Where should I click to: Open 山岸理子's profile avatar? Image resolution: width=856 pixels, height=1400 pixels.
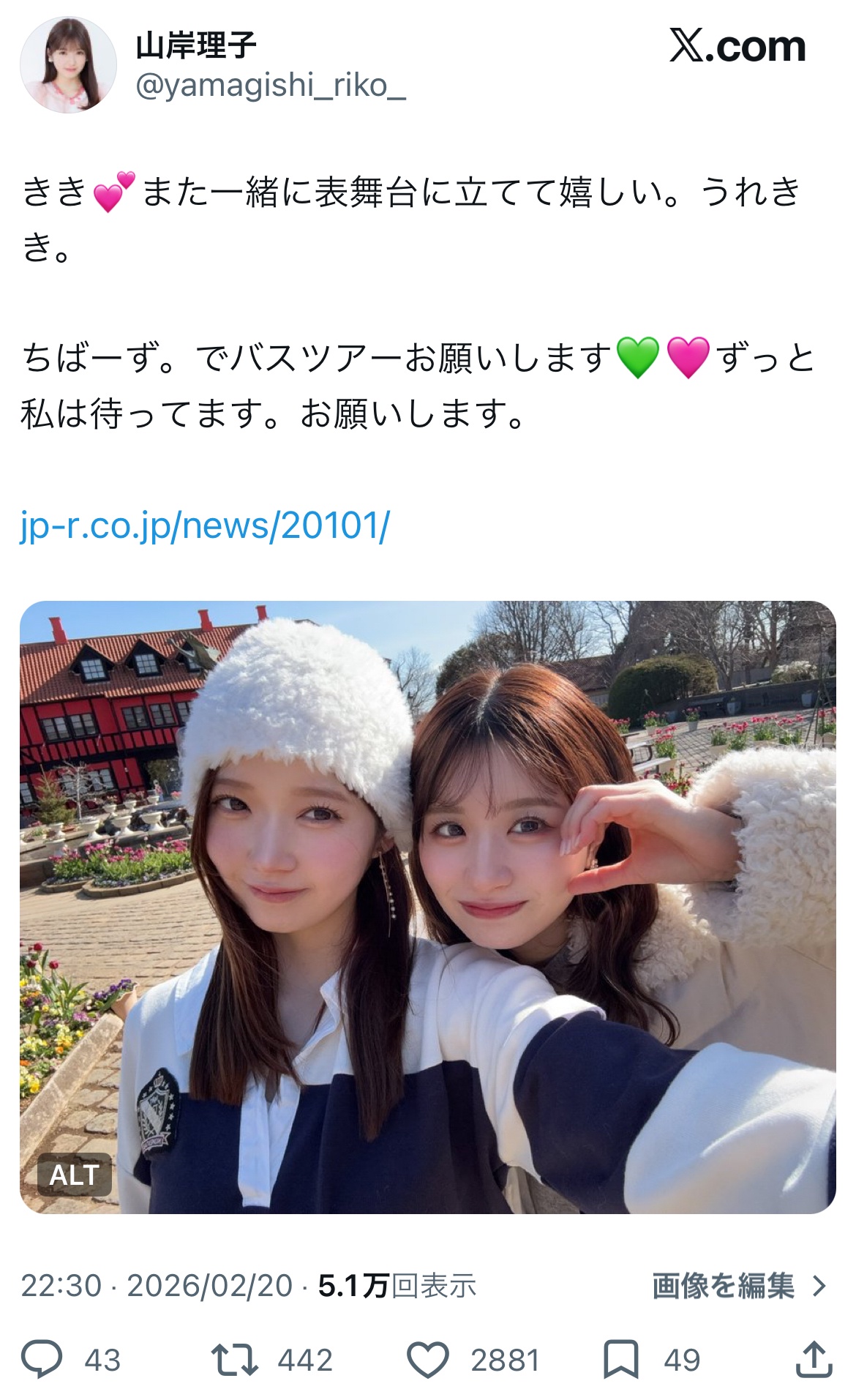[x=68, y=65]
